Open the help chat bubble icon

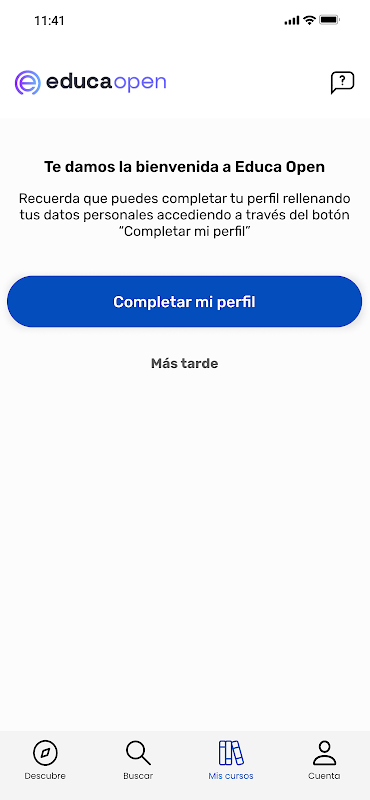tap(342, 82)
